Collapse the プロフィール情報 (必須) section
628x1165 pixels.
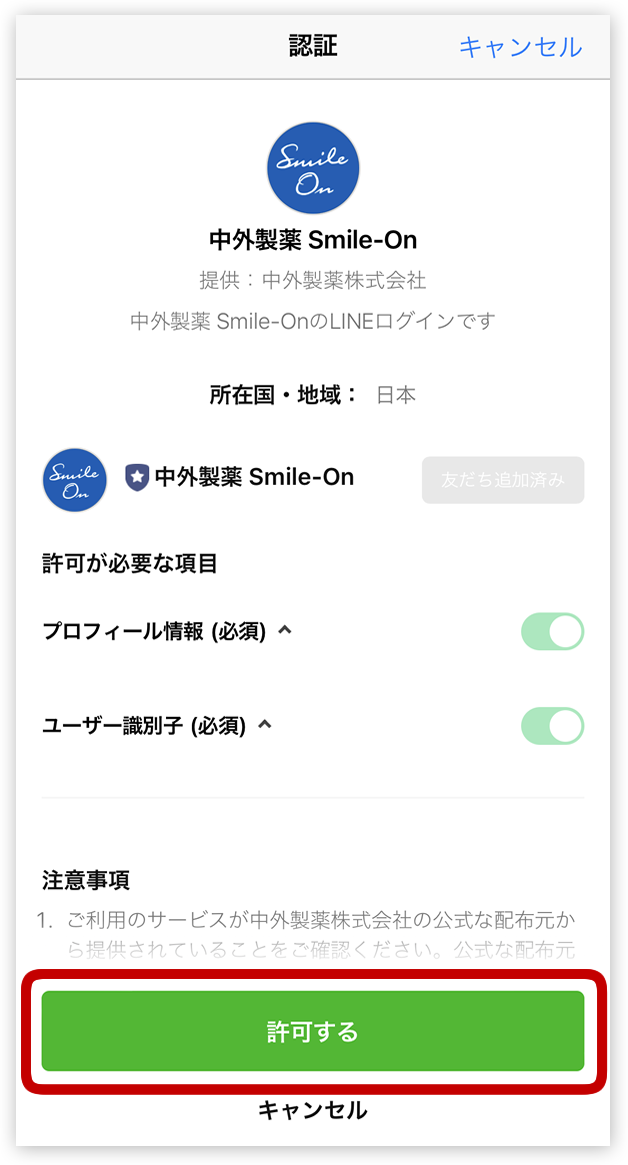(x=284, y=631)
